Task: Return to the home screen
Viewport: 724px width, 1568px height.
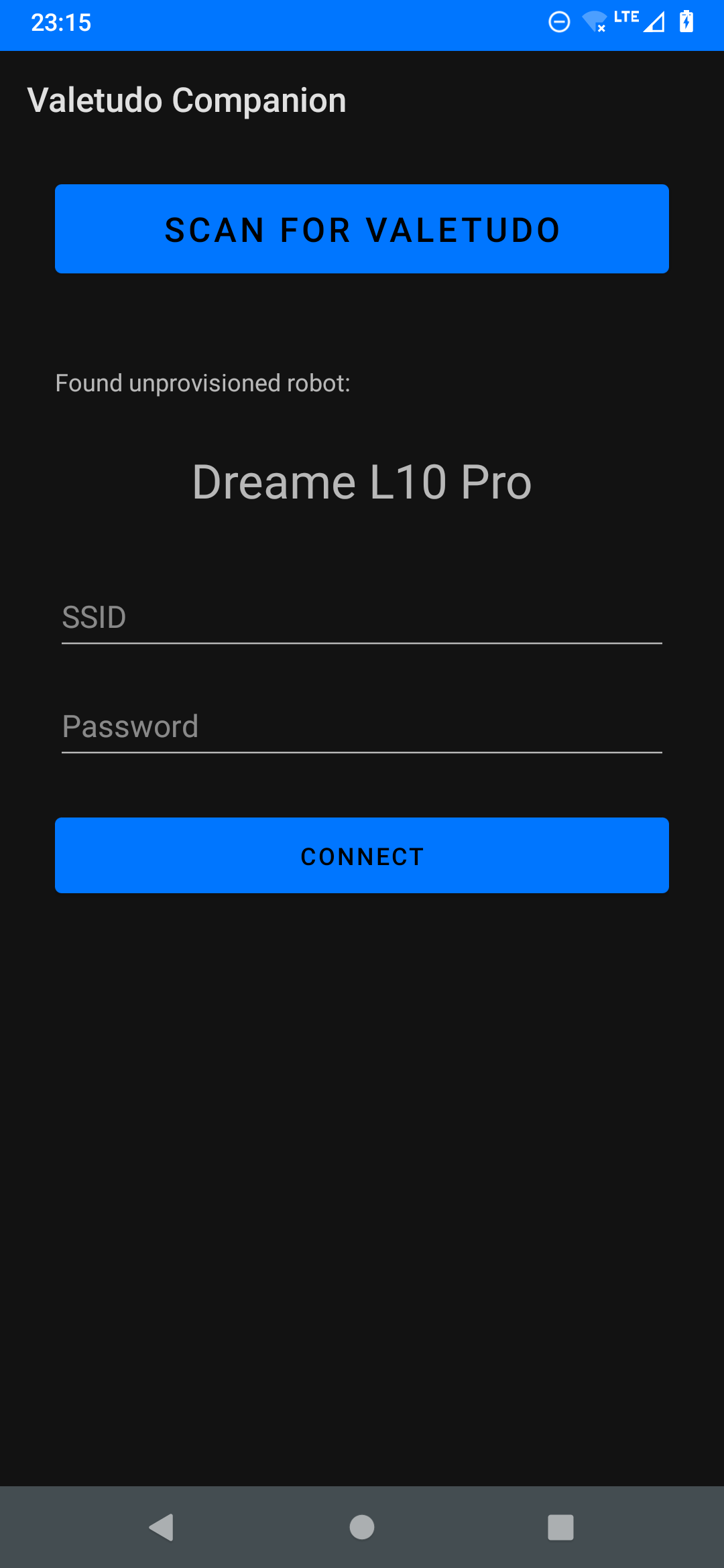Action: pyautogui.click(x=362, y=1527)
